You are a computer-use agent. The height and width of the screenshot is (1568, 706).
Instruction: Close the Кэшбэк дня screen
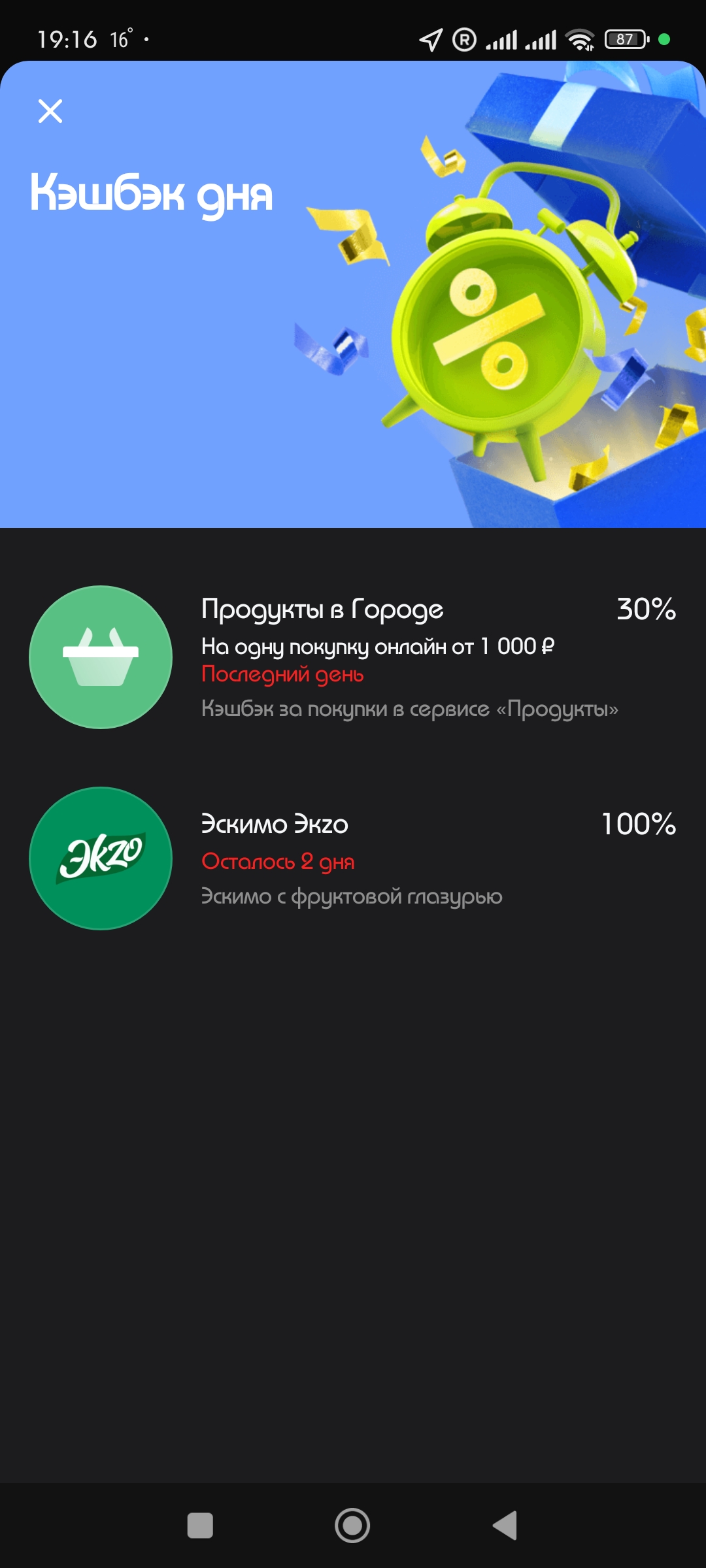pos(50,111)
